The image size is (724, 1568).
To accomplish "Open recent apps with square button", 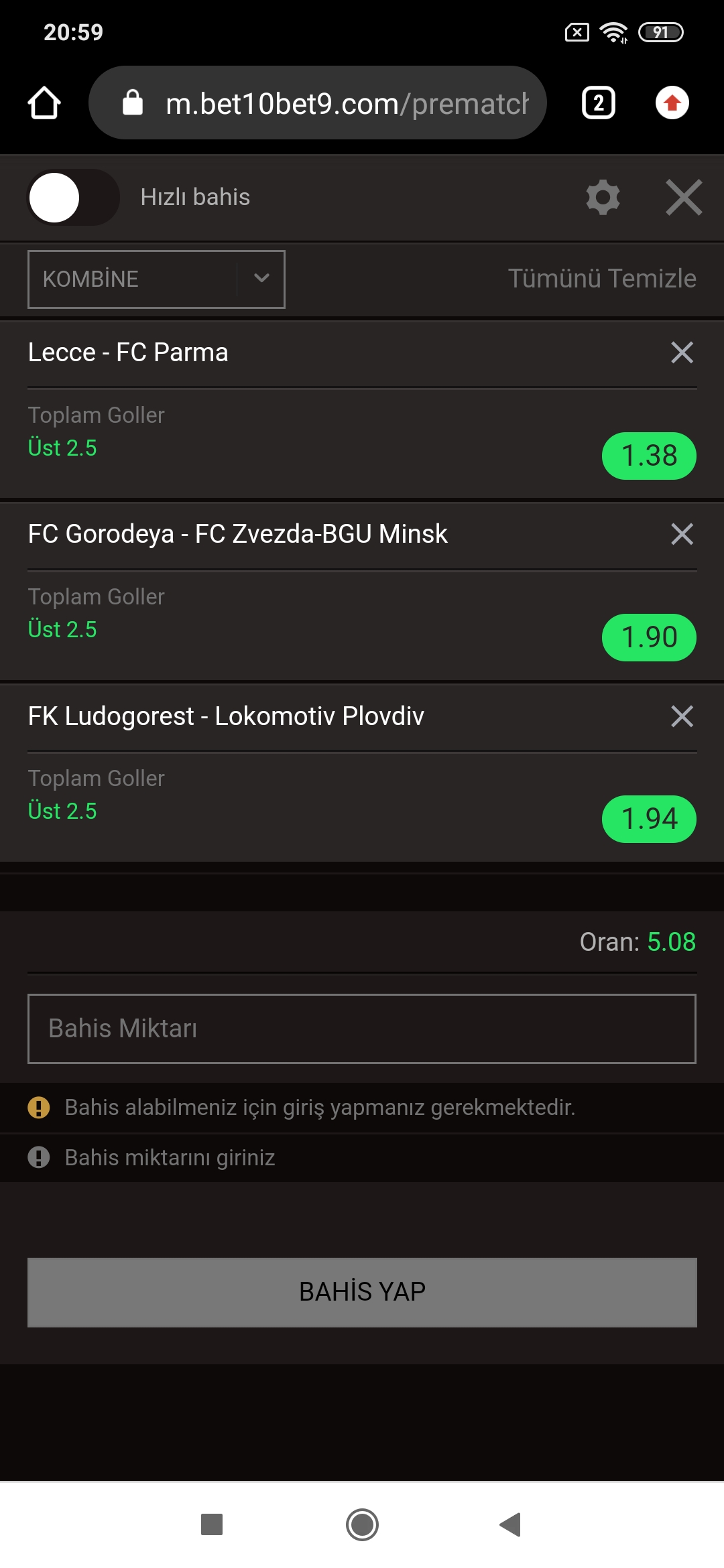I will click(x=212, y=1524).
